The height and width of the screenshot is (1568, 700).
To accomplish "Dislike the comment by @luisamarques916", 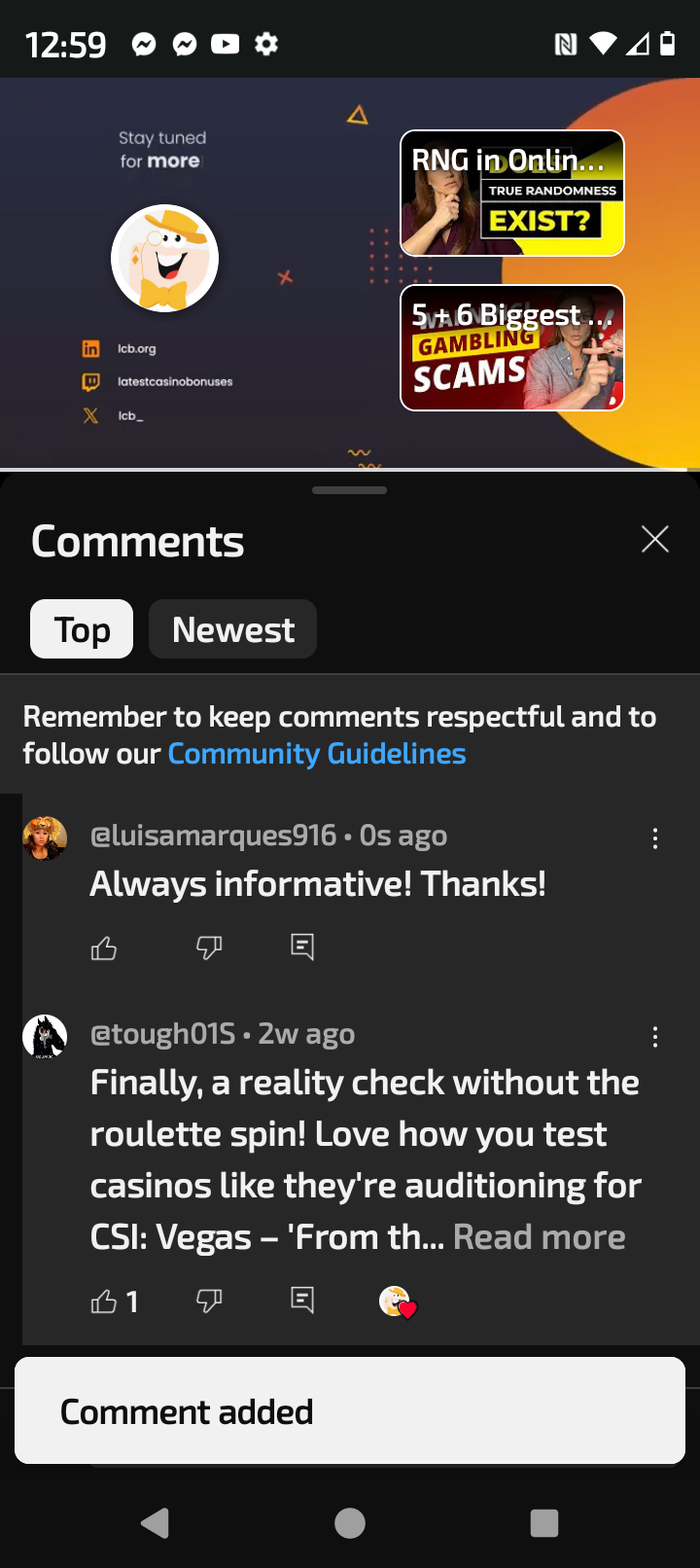I will (209, 947).
